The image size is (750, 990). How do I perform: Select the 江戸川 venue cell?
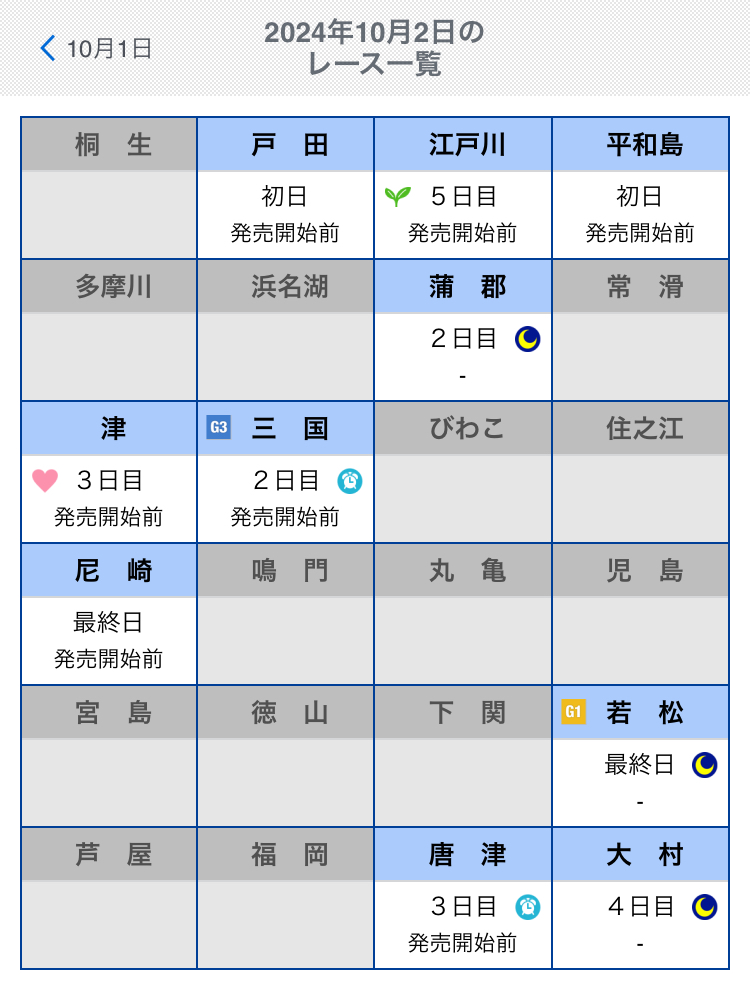[x=463, y=188]
